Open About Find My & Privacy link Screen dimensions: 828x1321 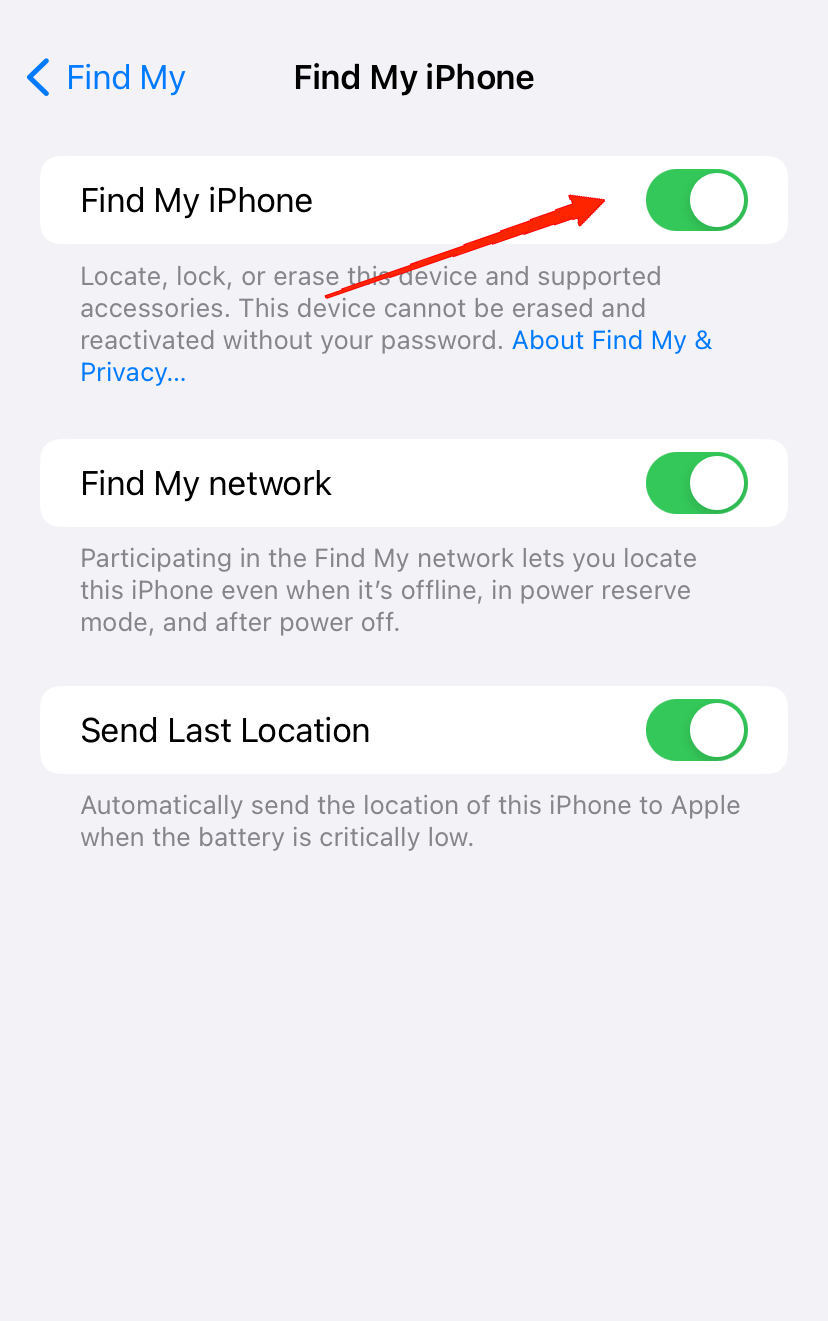pyautogui.click(x=611, y=341)
